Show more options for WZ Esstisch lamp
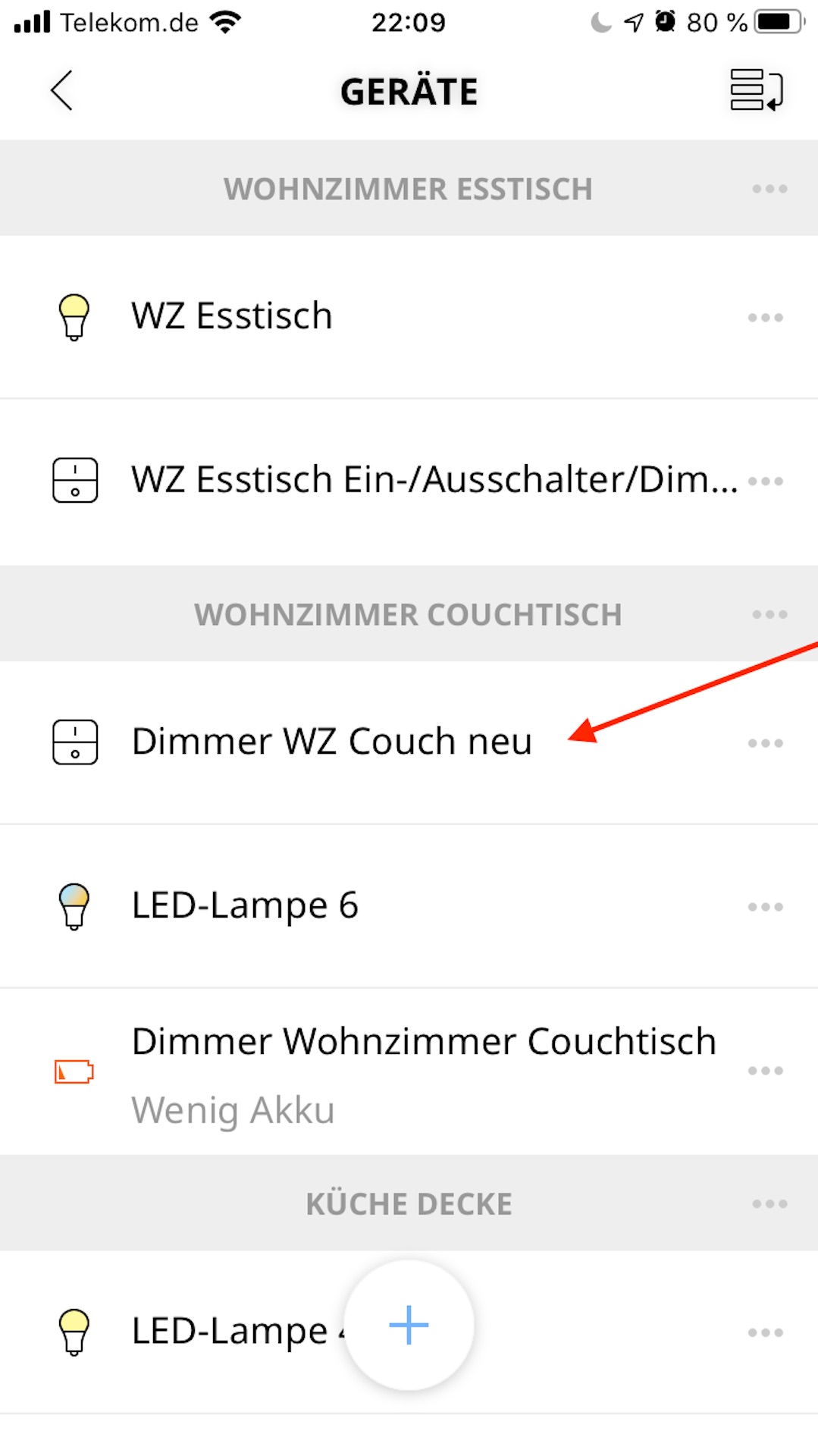The image size is (818, 1456). tap(765, 318)
